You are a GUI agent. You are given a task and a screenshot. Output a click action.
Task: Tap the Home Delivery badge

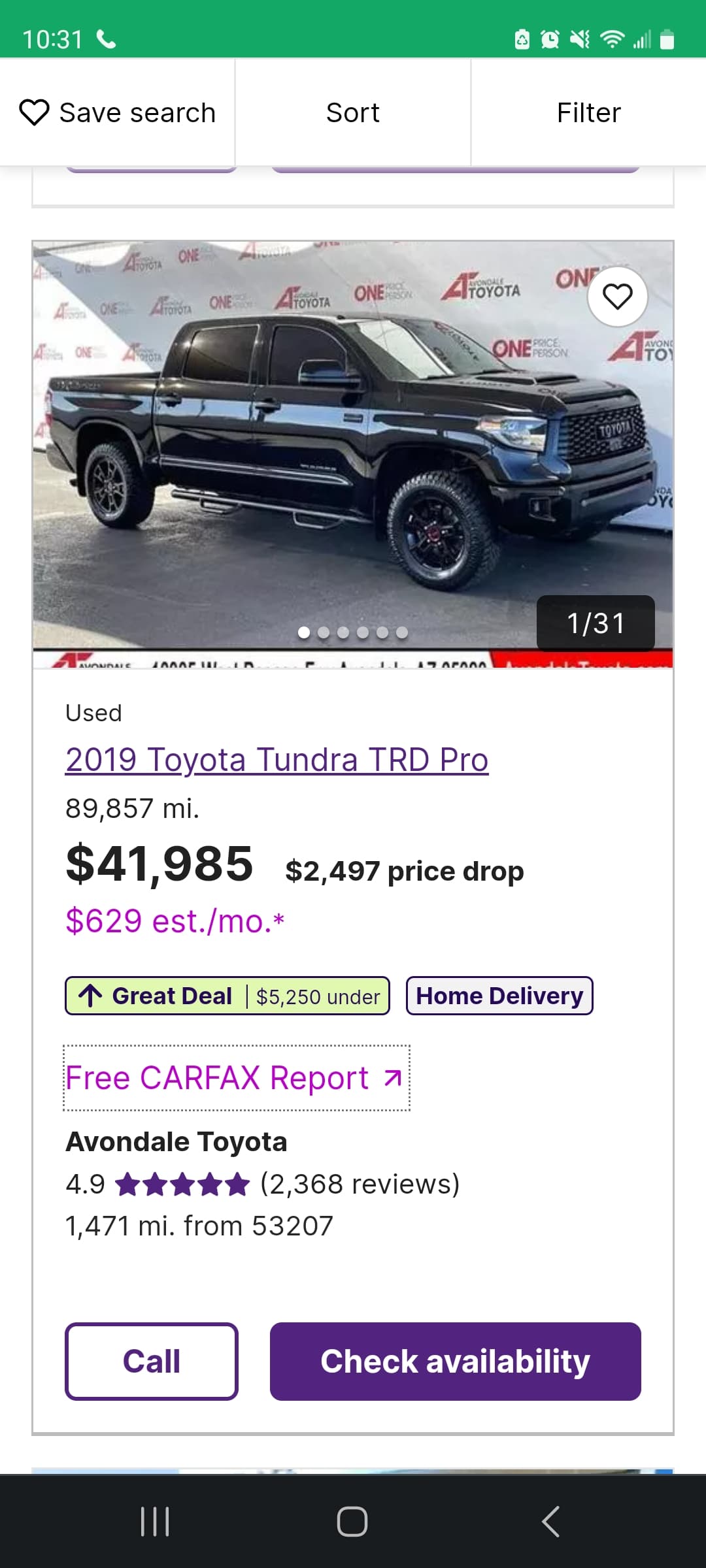click(x=499, y=996)
